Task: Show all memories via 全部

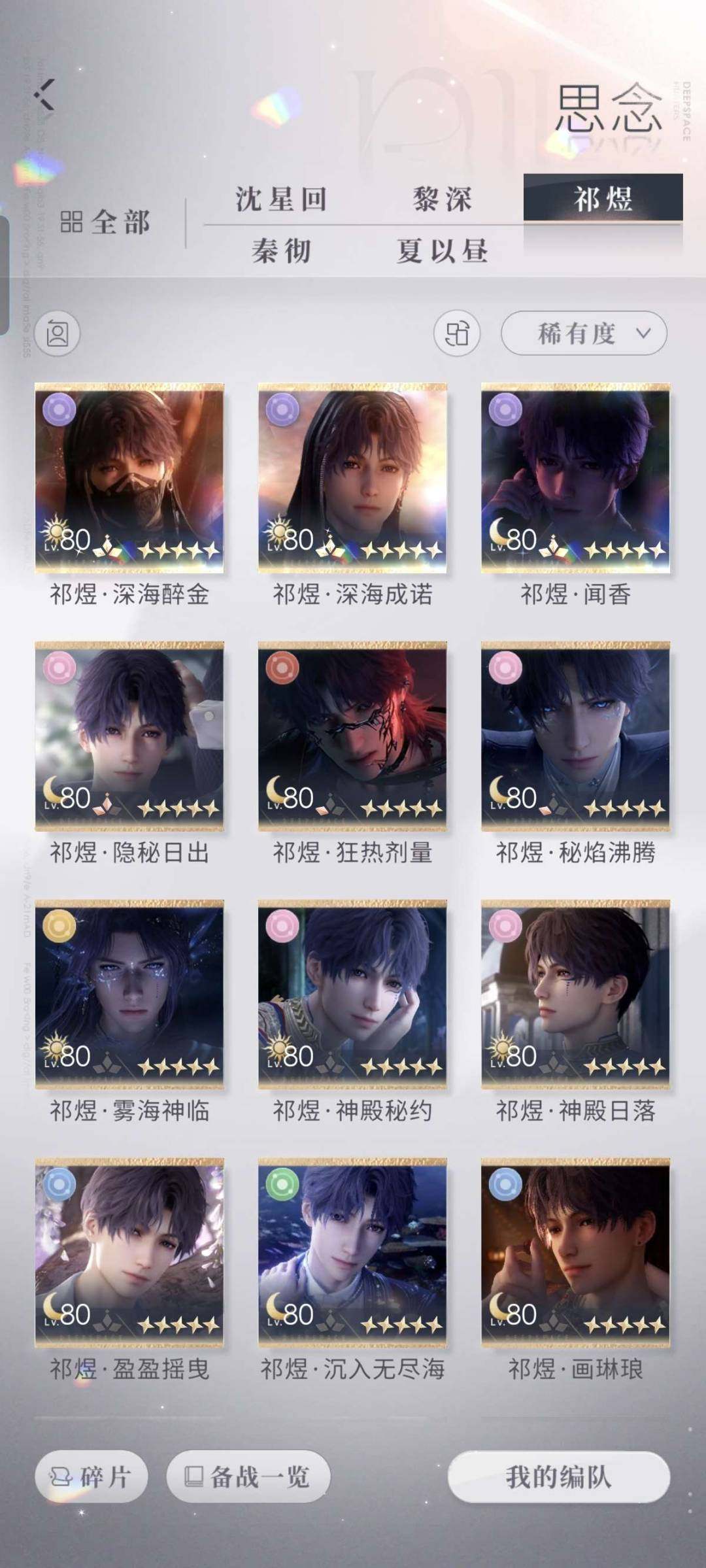Action: click(105, 222)
